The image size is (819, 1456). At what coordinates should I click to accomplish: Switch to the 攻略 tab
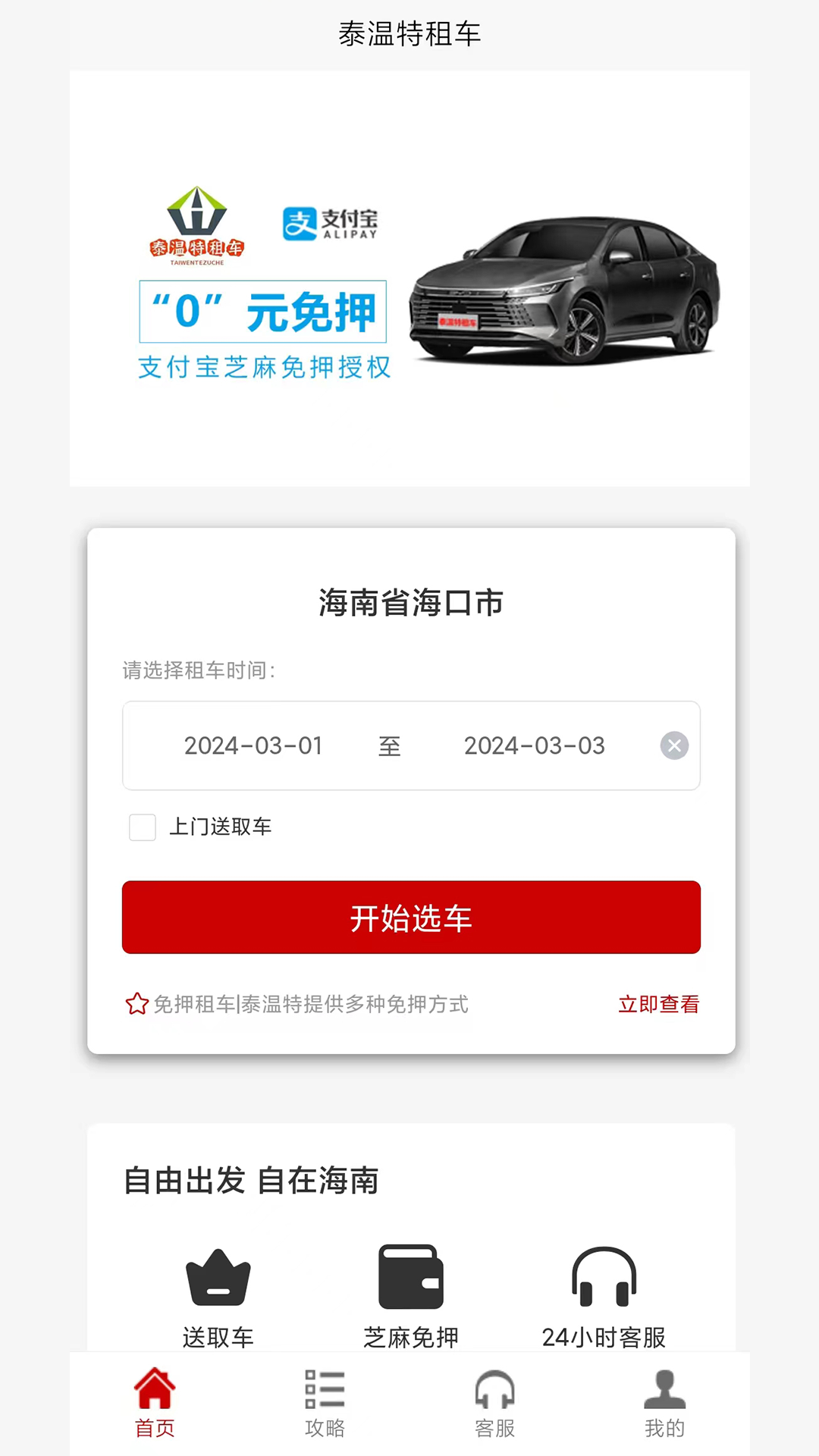pyautogui.click(x=325, y=1403)
